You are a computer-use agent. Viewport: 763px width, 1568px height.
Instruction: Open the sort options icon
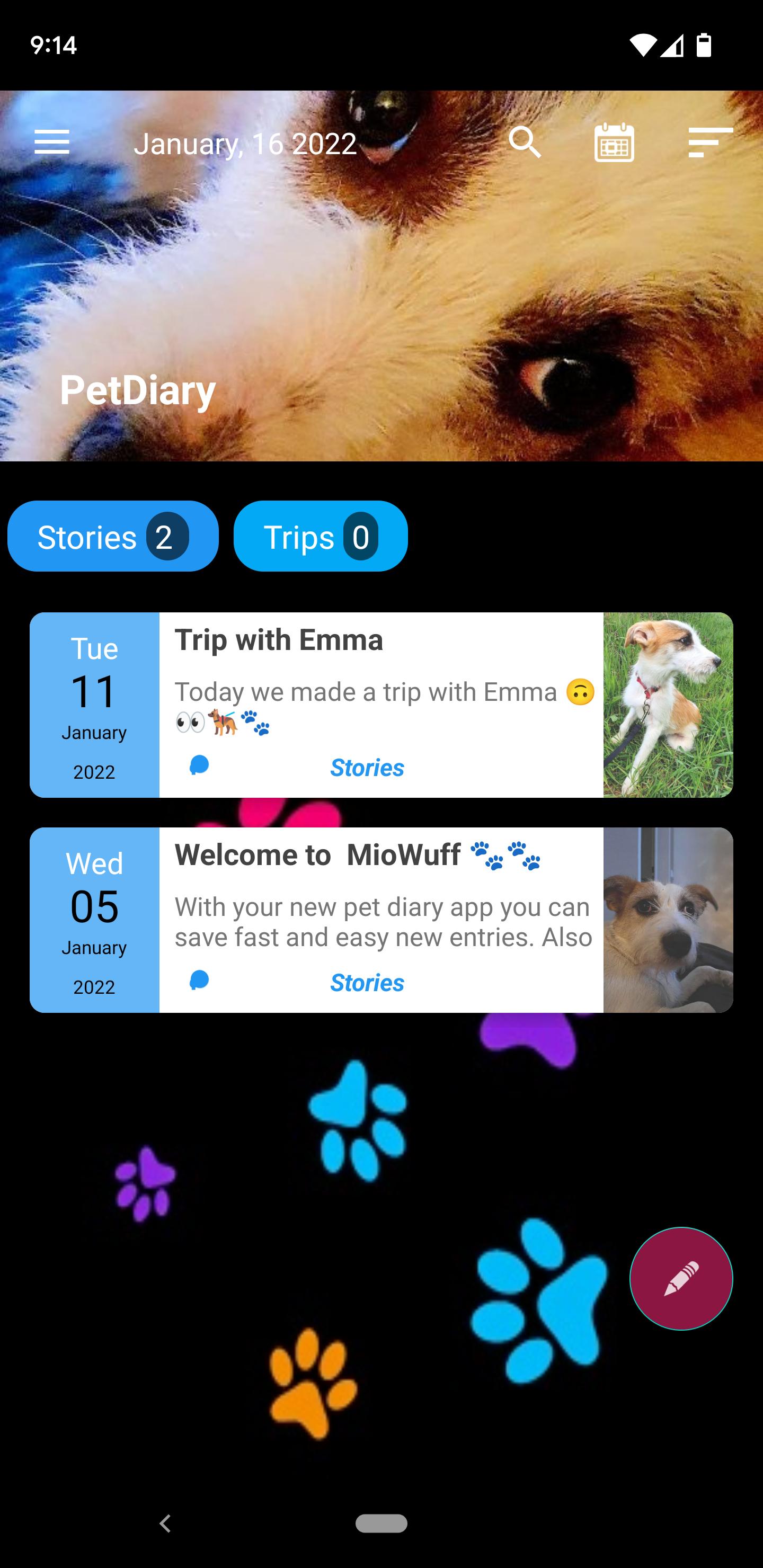710,143
